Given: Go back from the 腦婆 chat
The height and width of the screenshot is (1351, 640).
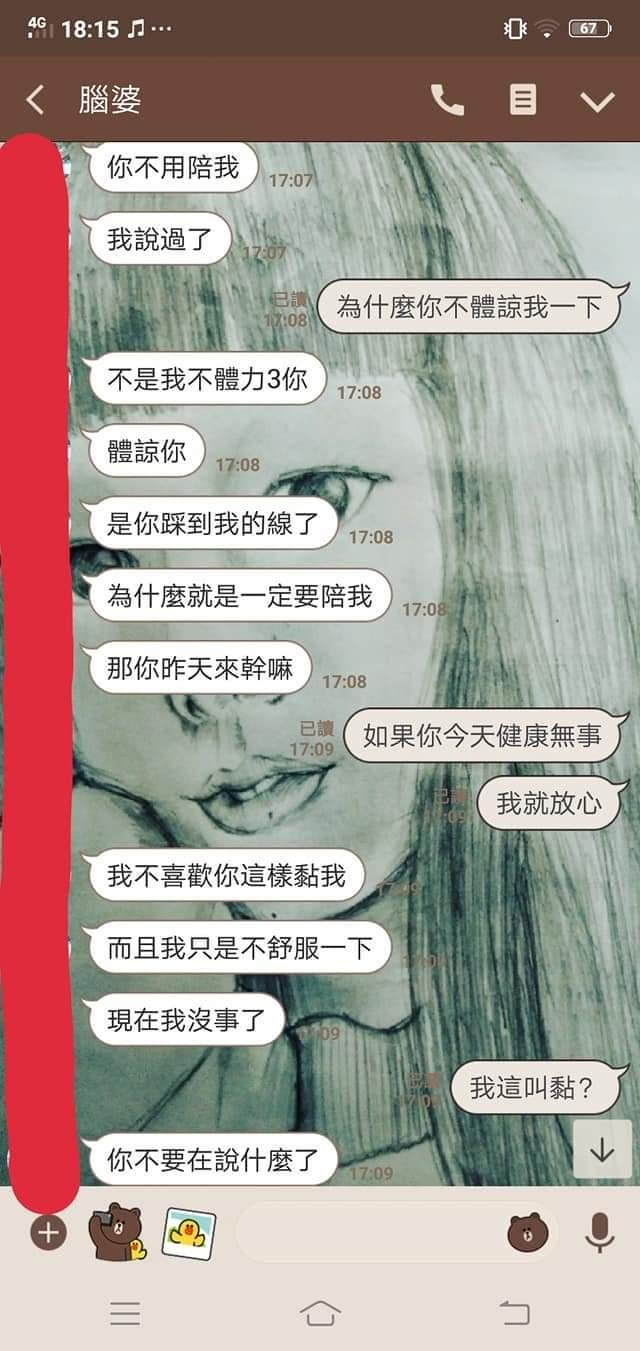Looking at the screenshot, I should [x=35, y=100].
